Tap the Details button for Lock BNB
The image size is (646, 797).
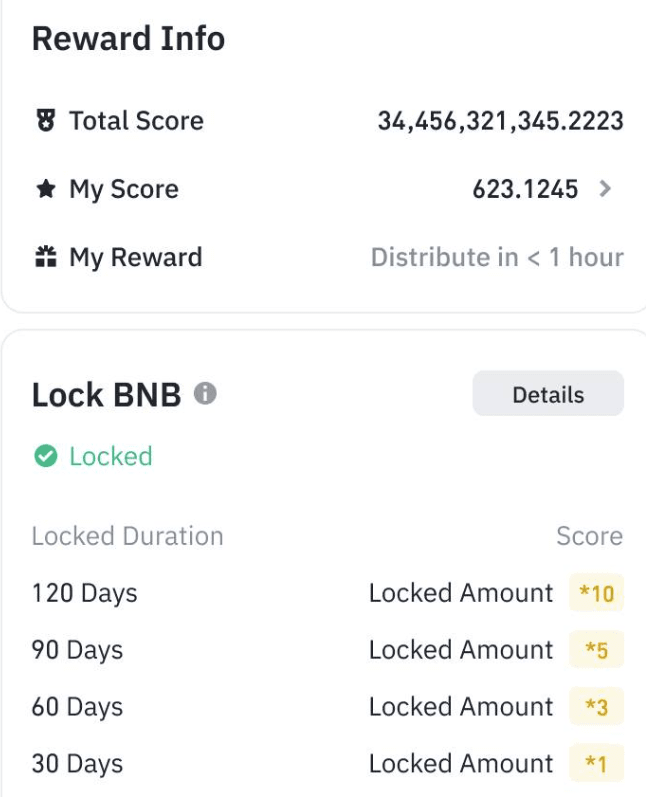click(547, 394)
